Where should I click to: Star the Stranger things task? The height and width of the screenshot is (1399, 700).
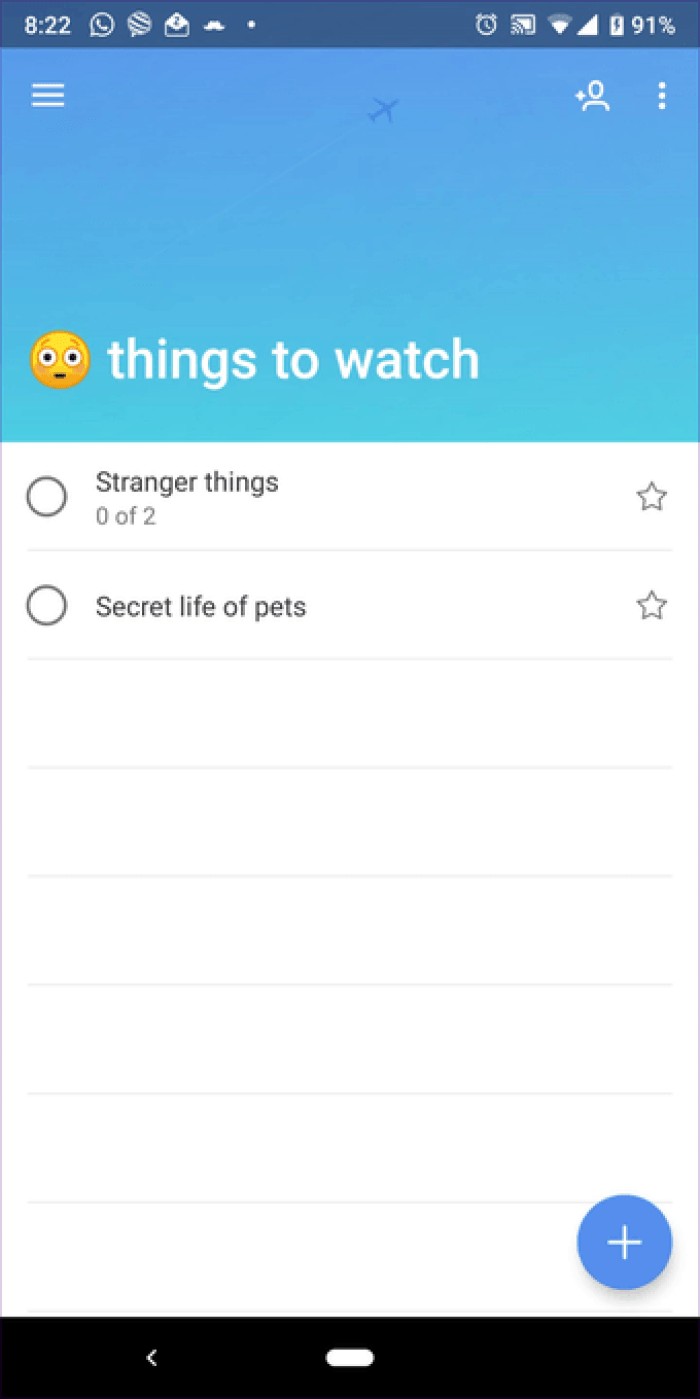[x=651, y=497]
